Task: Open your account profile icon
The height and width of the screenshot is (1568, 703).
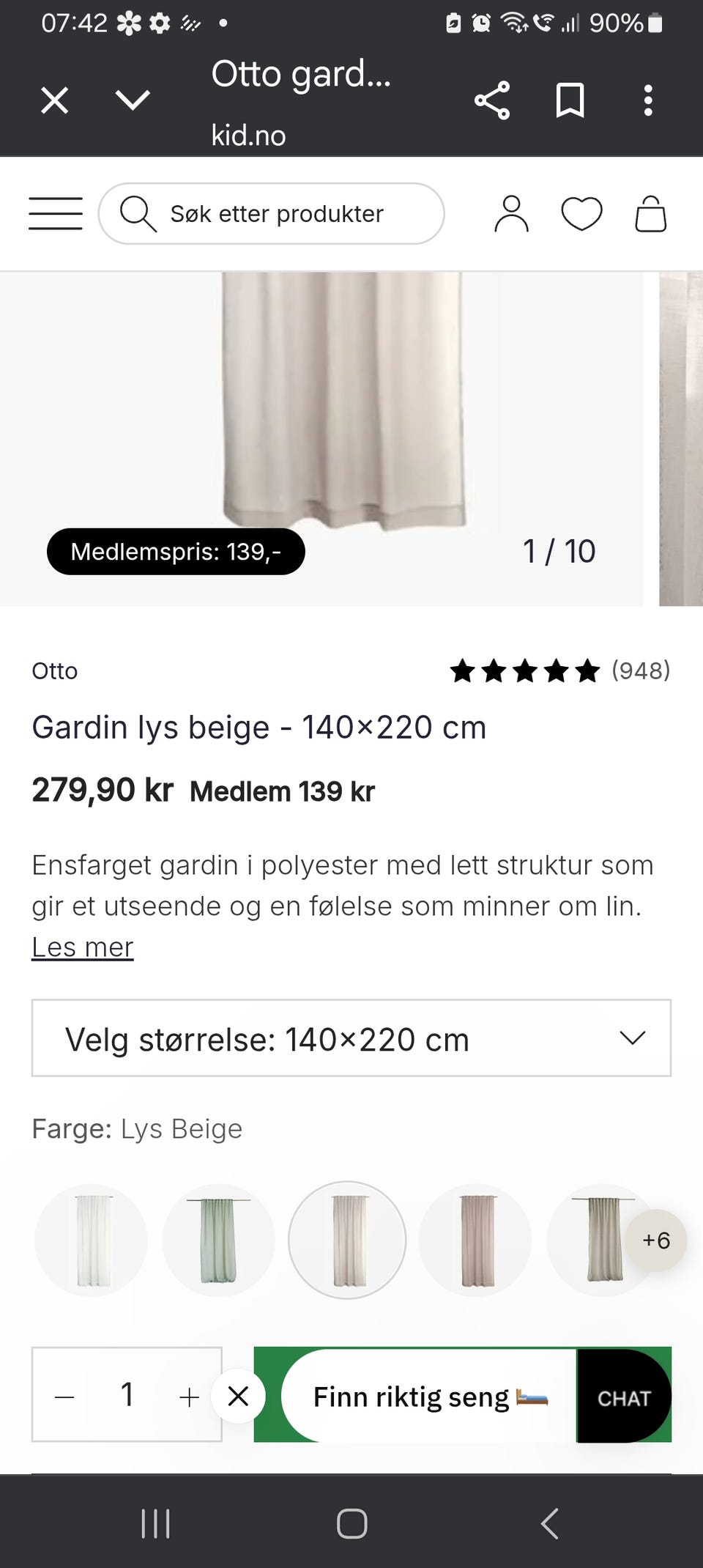Action: click(x=512, y=213)
